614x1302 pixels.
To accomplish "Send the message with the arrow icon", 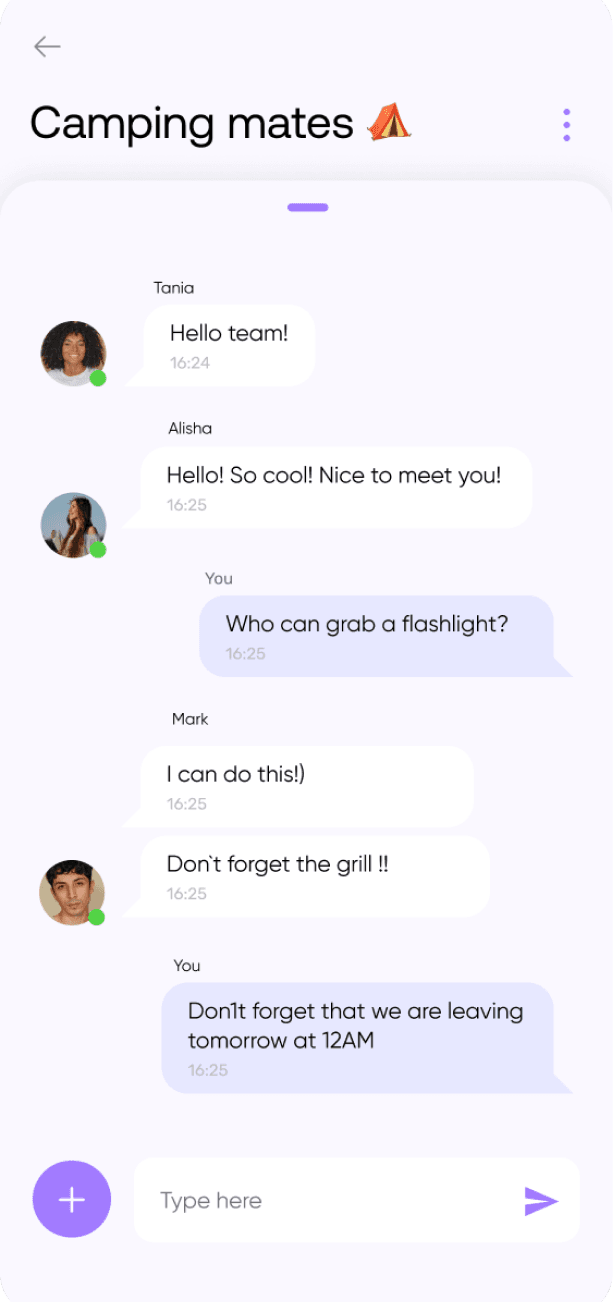I will (540, 1200).
